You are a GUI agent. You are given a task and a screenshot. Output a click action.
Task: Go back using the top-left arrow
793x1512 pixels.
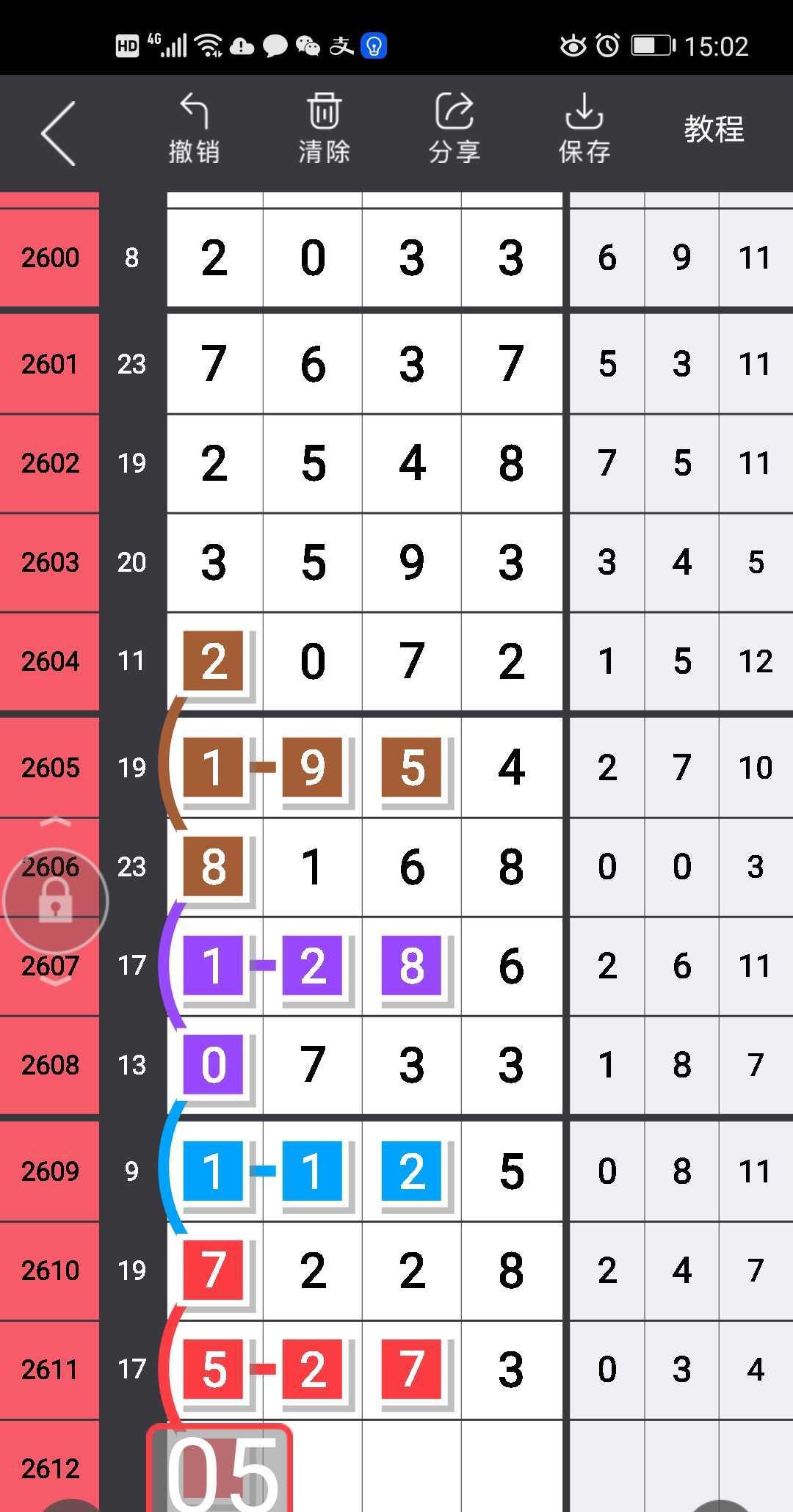(x=59, y=133)
